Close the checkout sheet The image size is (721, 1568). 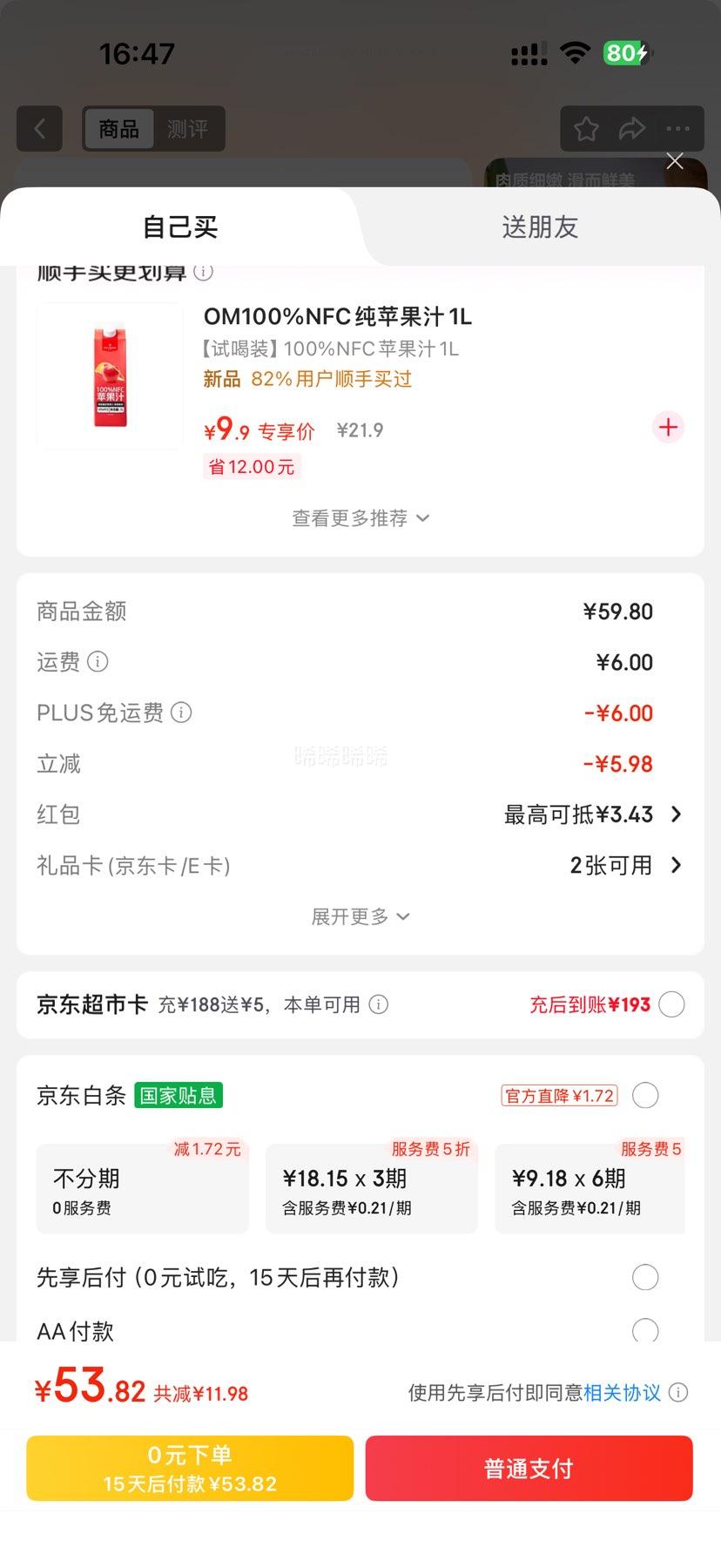point(674,161)
